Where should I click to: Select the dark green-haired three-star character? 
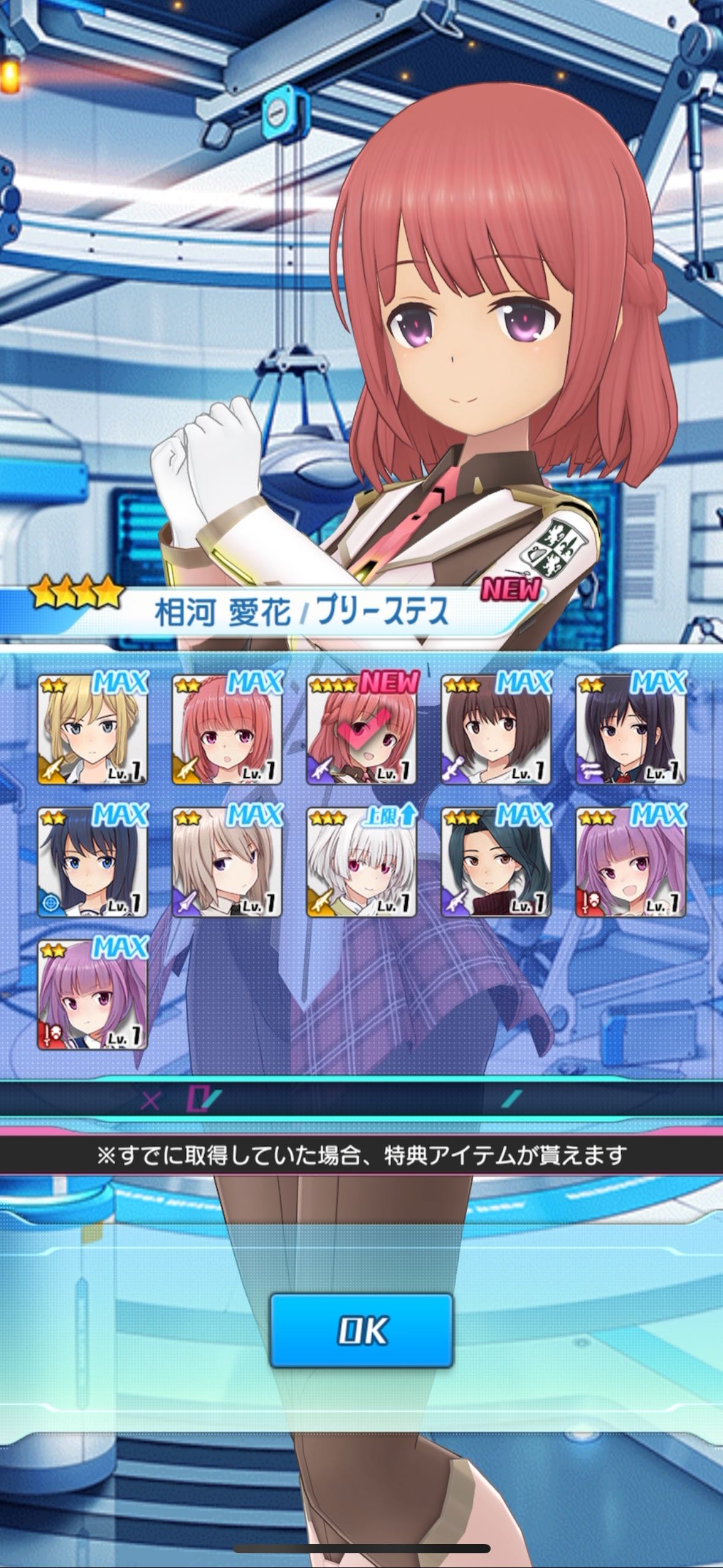[x=496, y=863]
